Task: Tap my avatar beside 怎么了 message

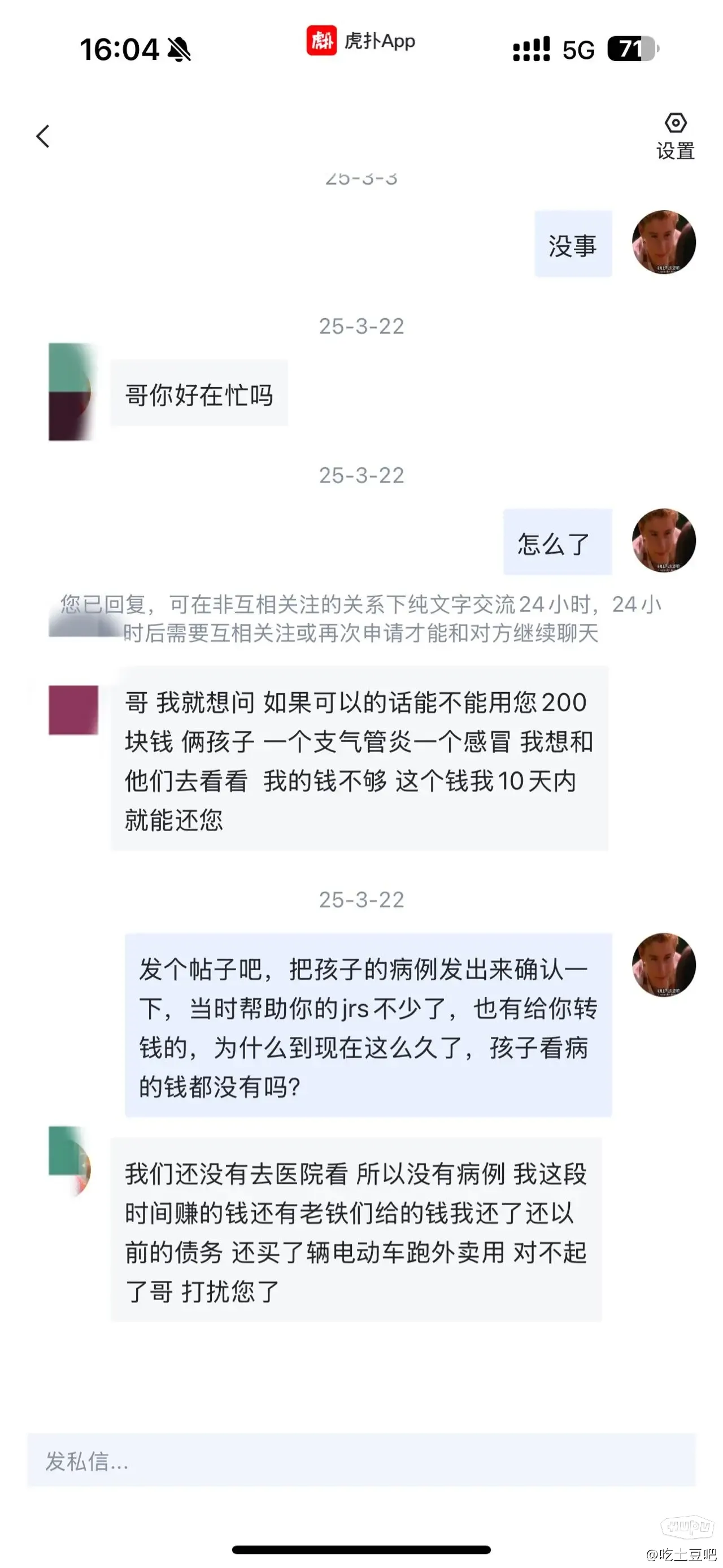Action: tap(663, 541)
